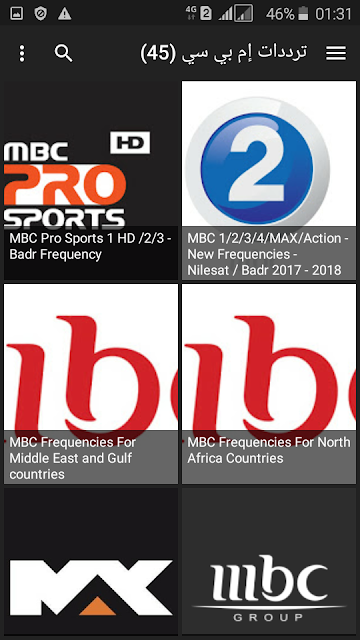Open the MAX logo tile

[x=91, y=562]
